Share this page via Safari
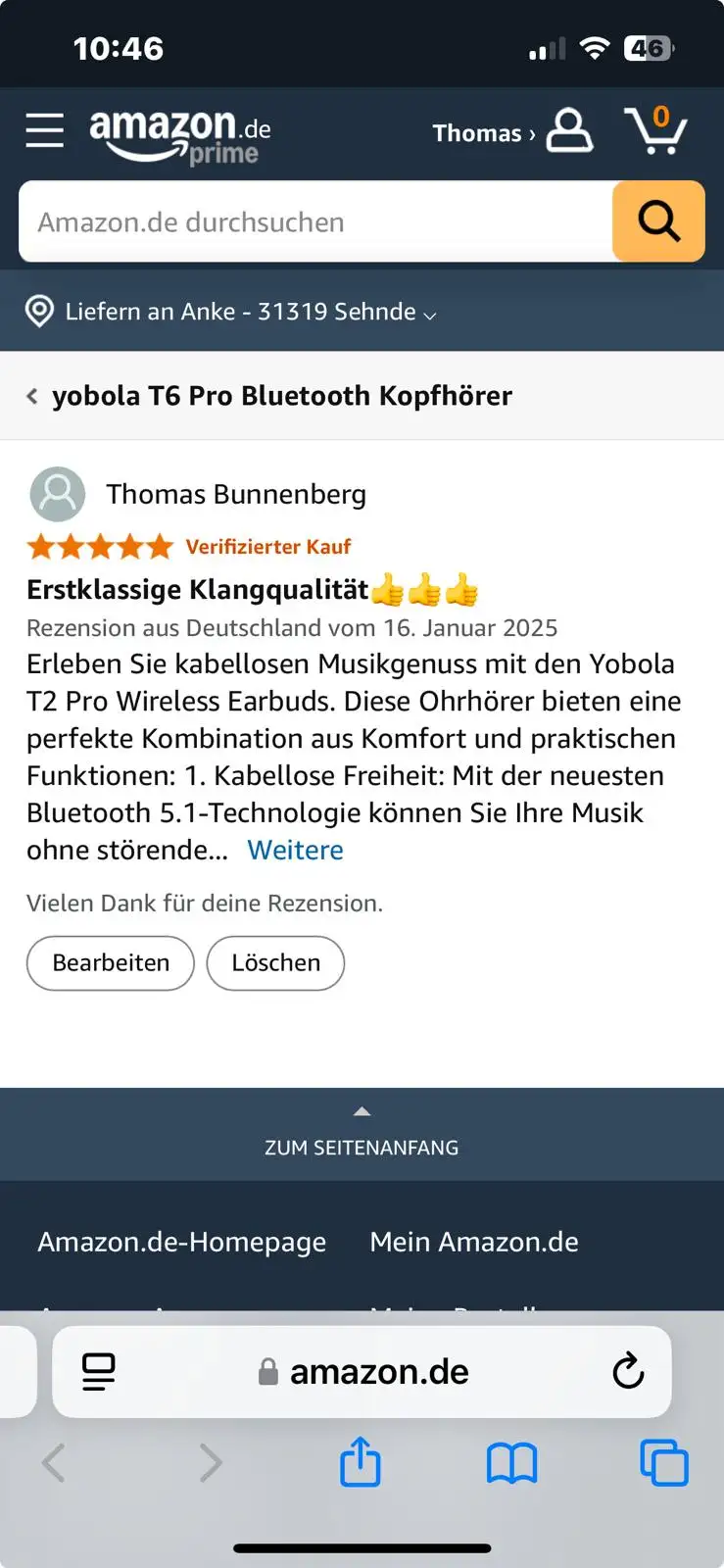 point(360,1462)
